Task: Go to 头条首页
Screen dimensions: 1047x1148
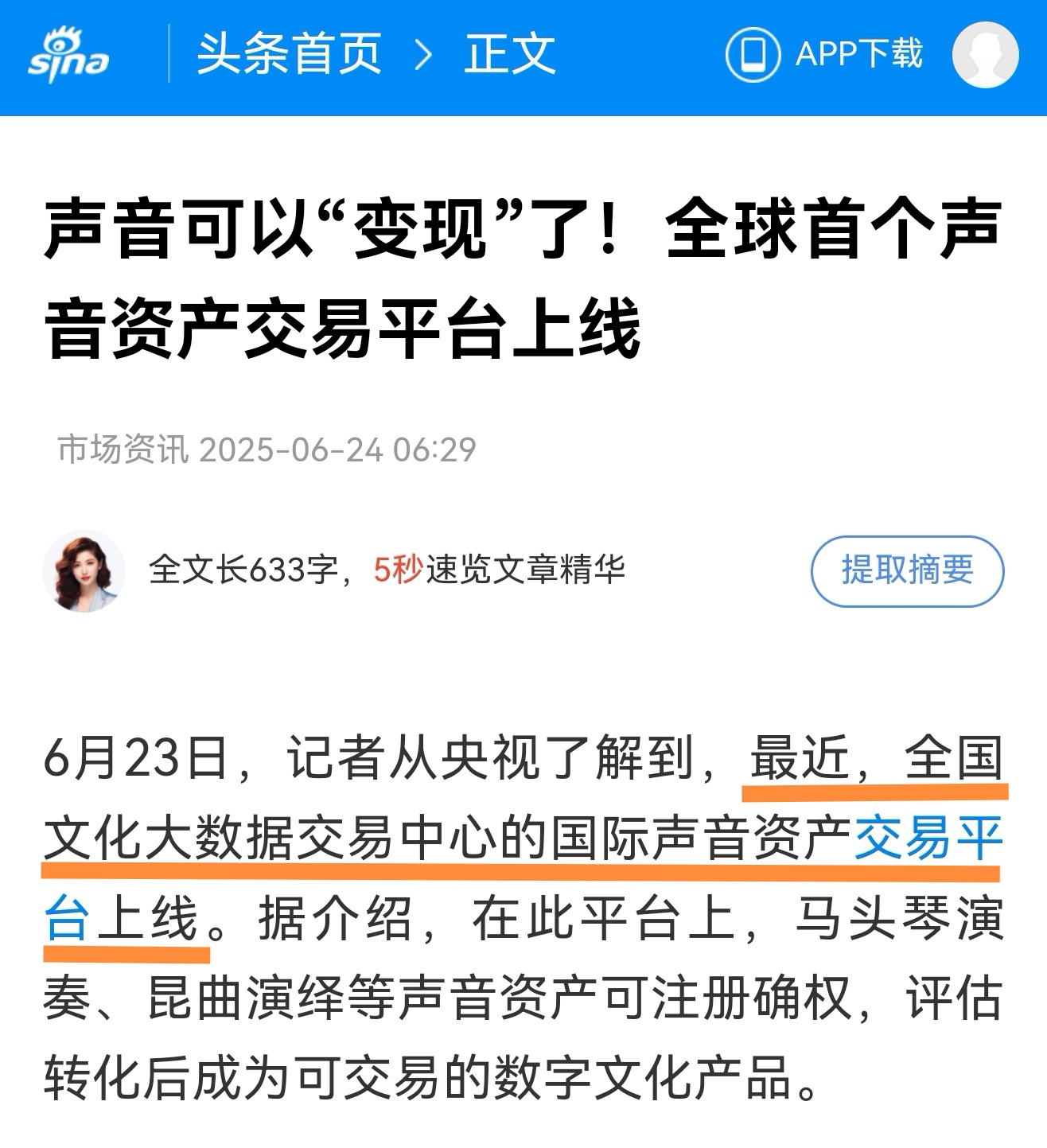Action: [289, 54]
